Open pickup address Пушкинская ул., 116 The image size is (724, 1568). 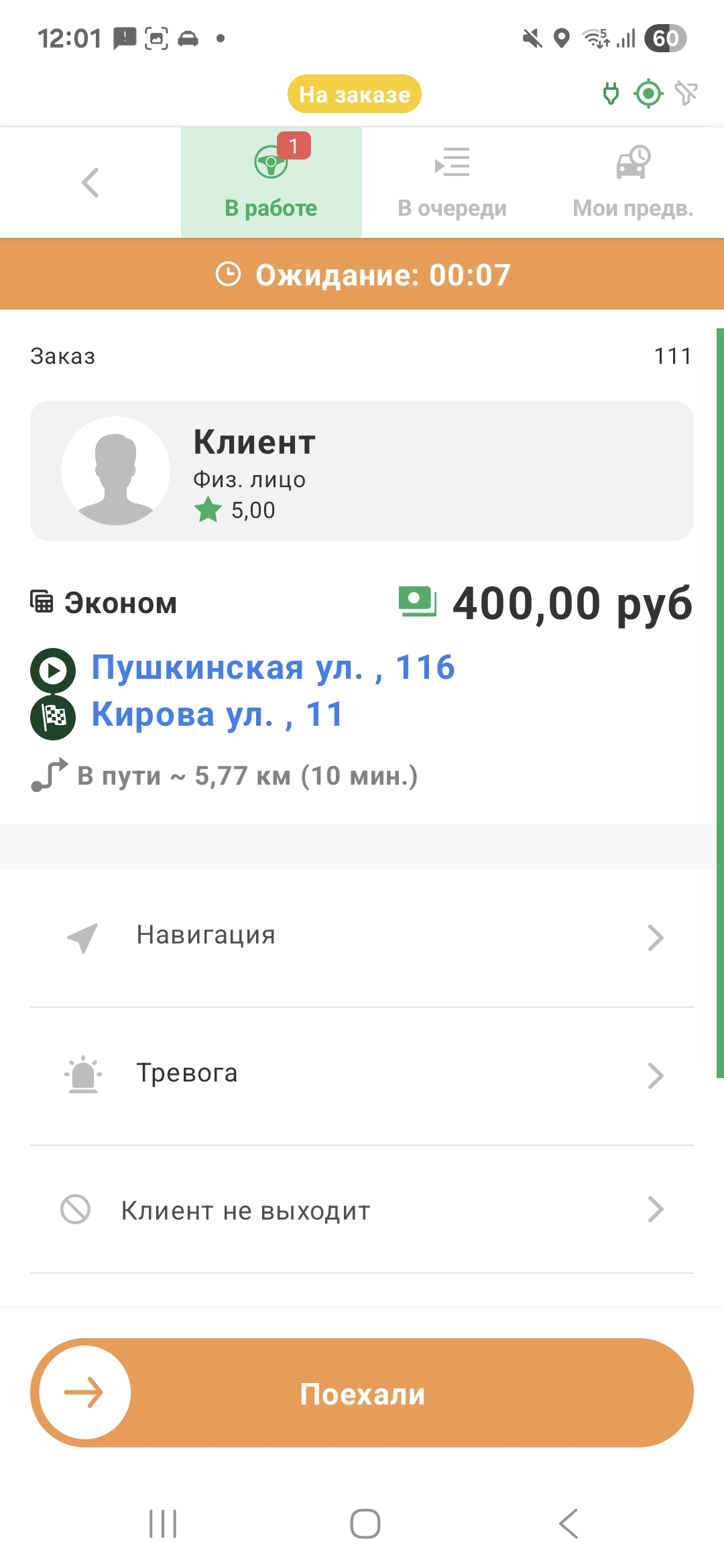click(273, 667)
